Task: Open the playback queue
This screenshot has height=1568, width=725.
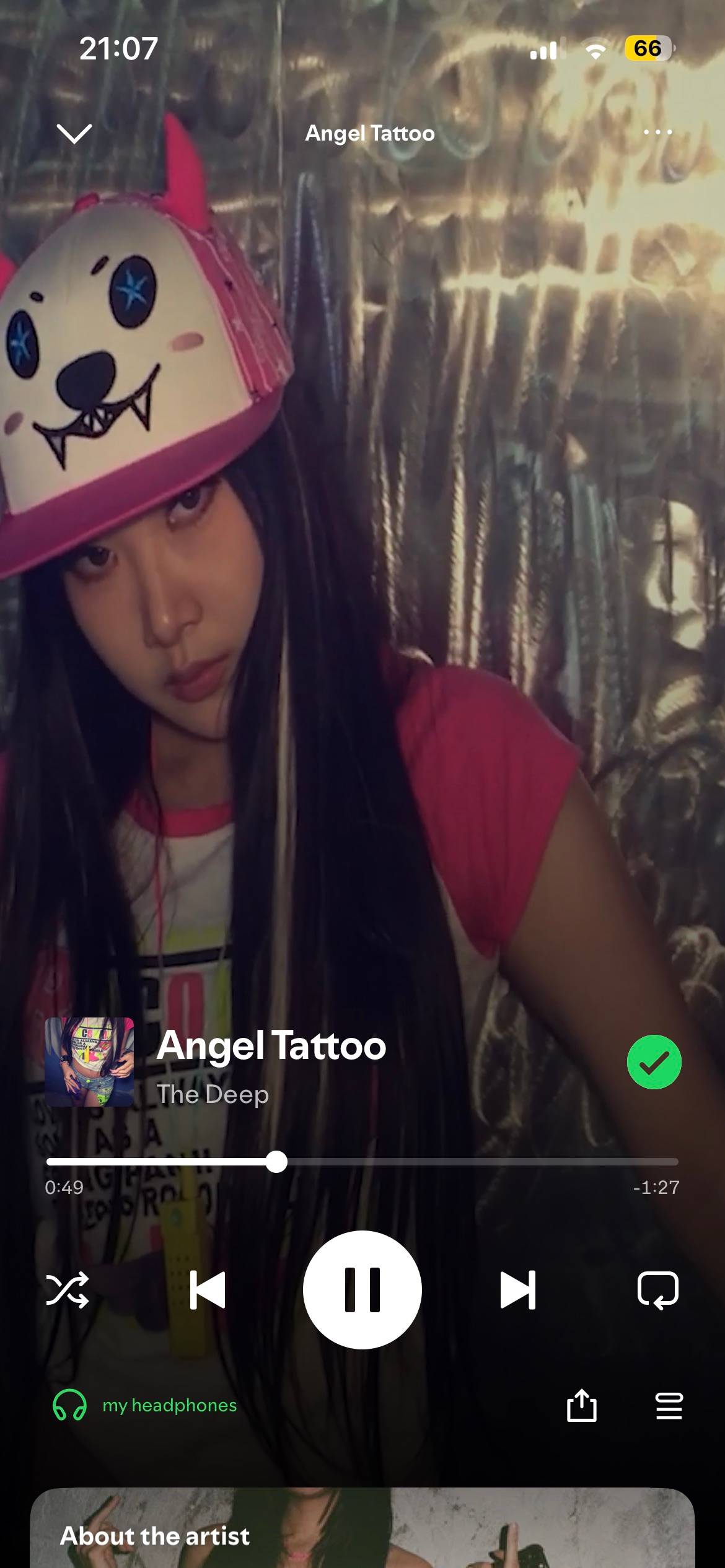Action: tap(669, 1406)
